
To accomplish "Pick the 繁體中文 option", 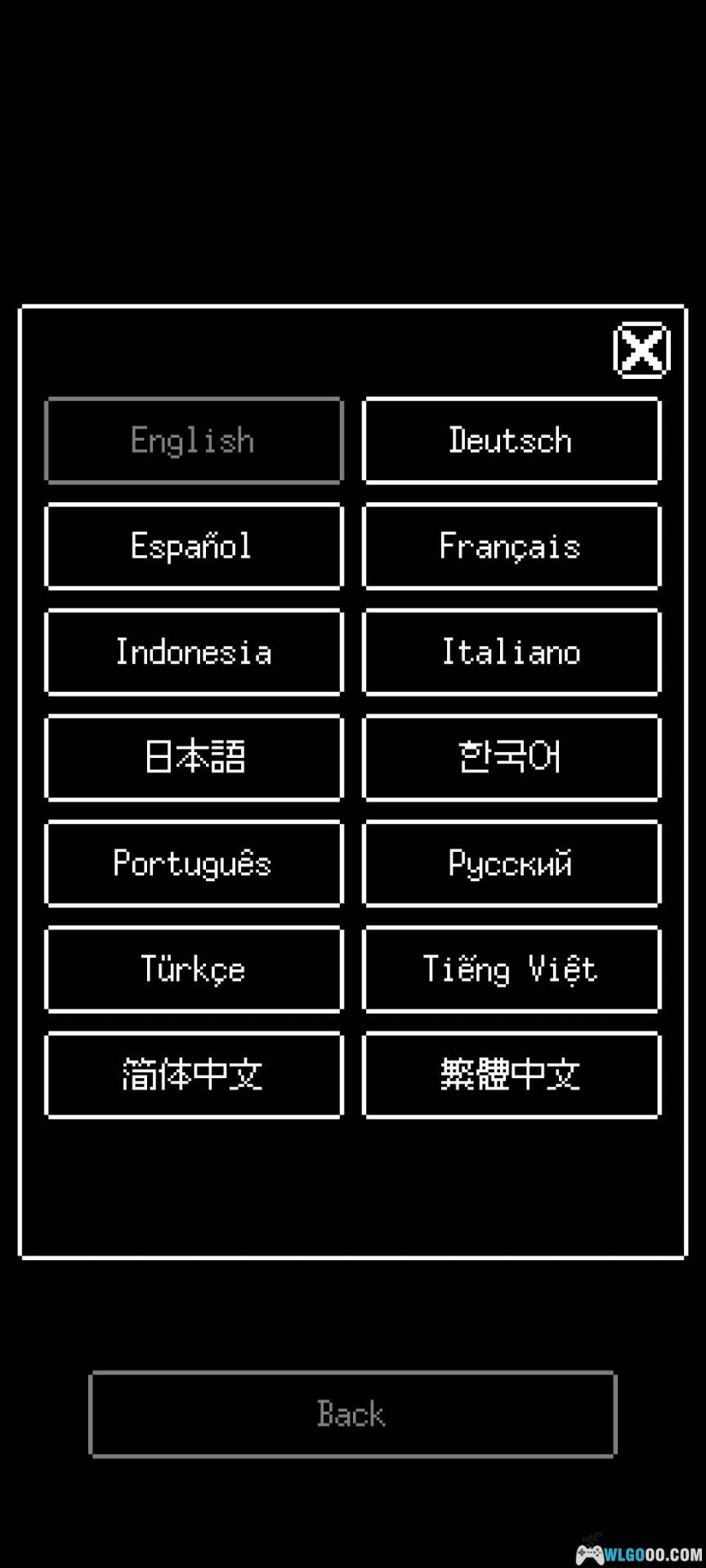I will (x=511, y=1075).
